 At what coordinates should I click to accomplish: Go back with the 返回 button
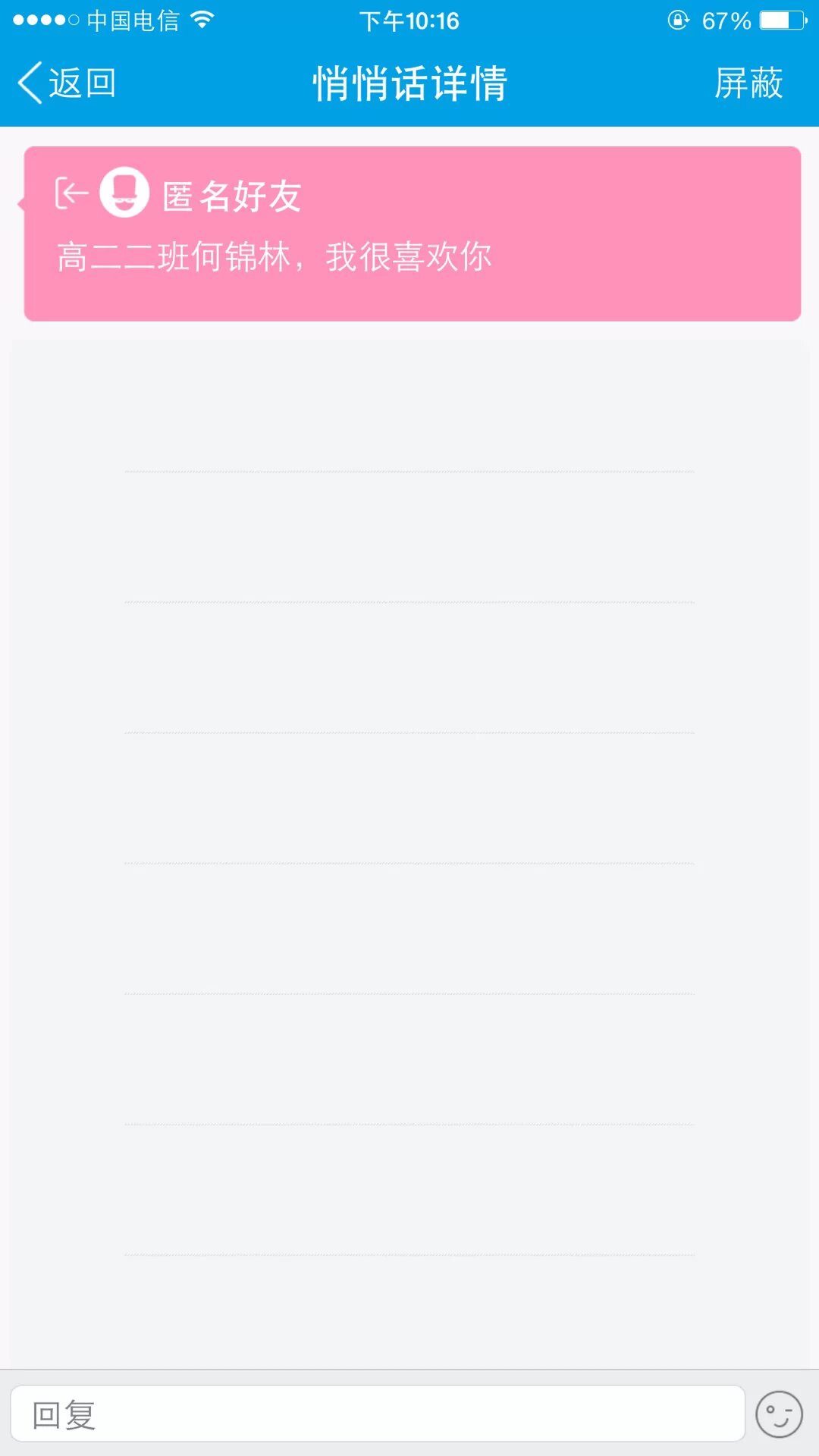pyautogui.click(x=67, y=83)
